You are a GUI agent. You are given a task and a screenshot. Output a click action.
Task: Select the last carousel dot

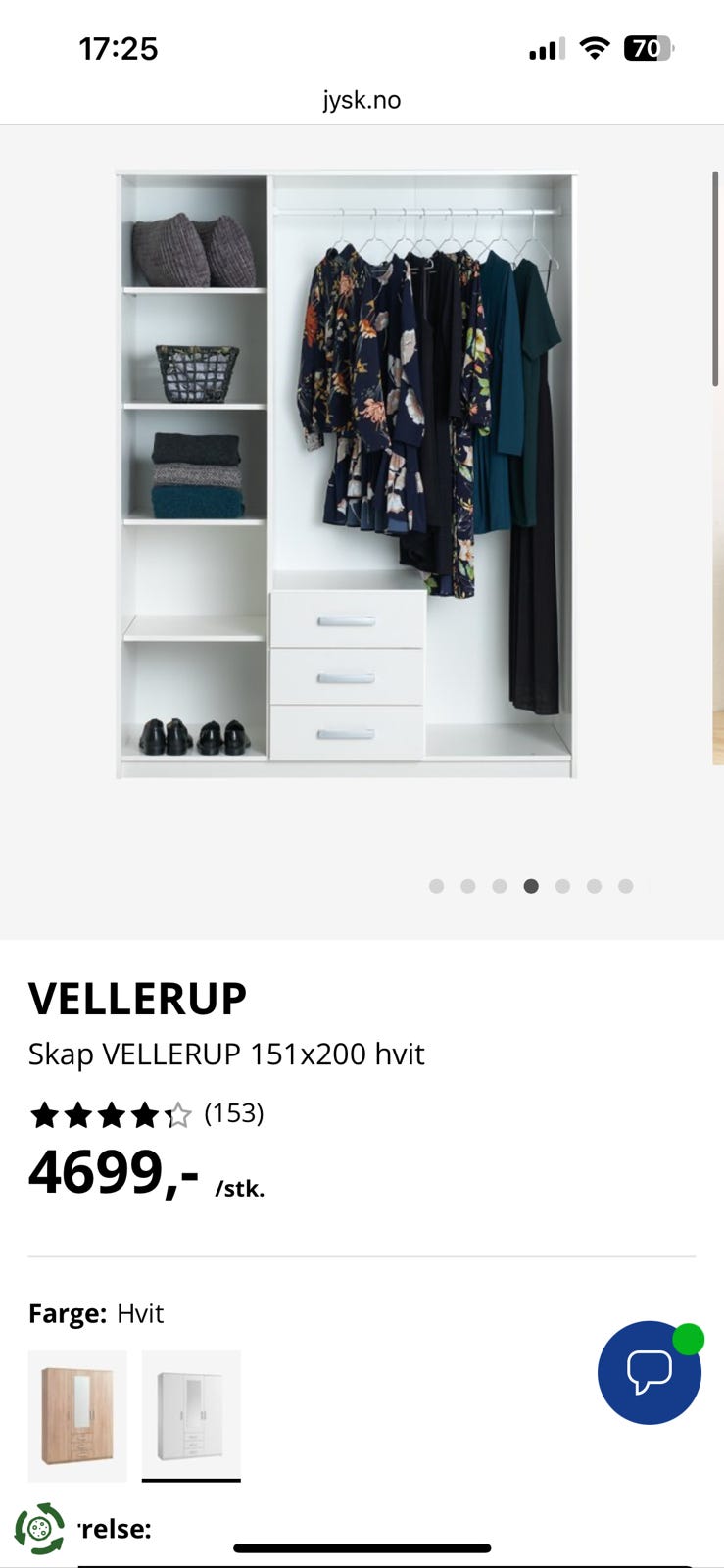pyautogui.click(x=625, y=885)
